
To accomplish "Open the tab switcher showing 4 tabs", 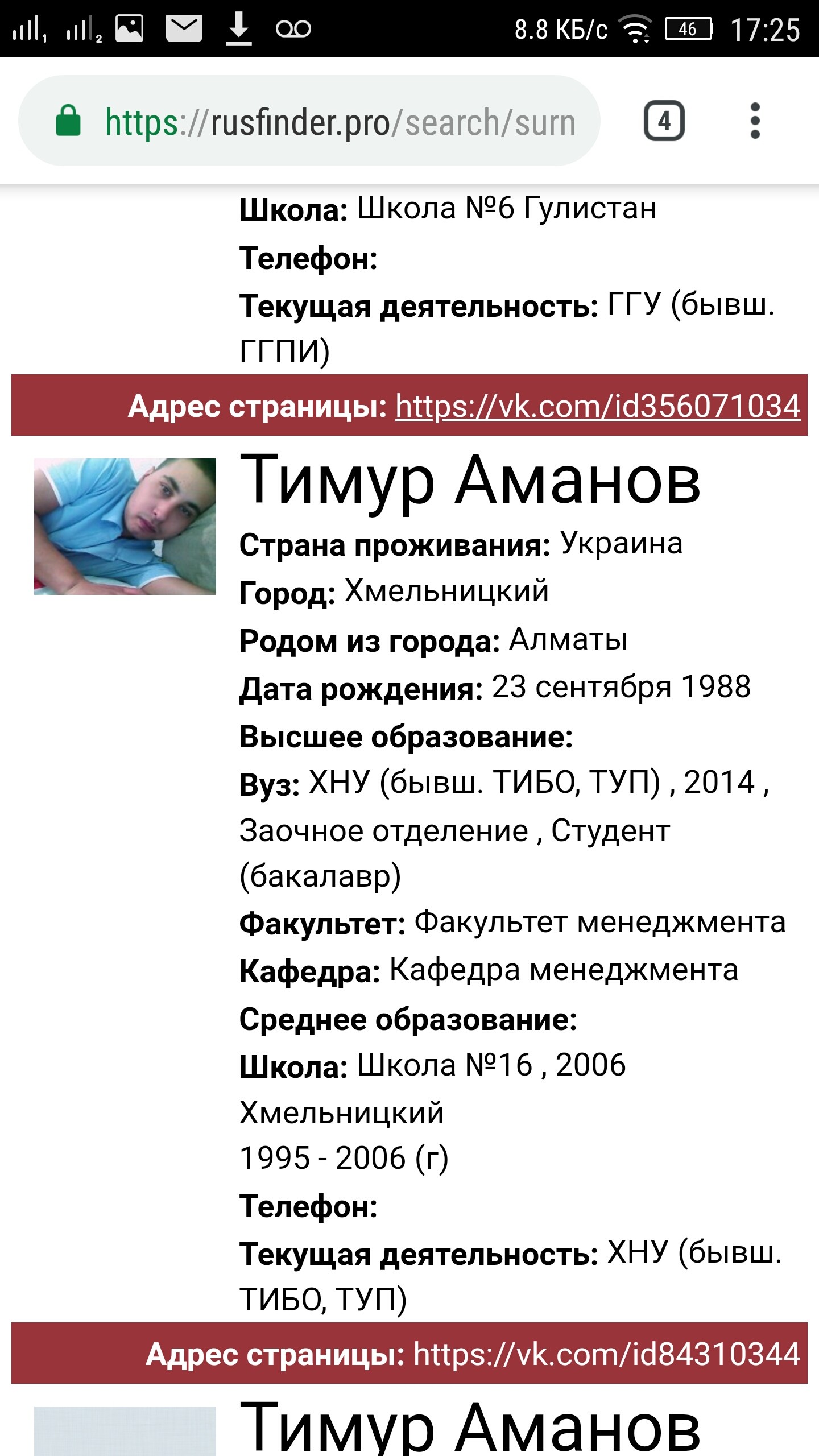I will point(664,121).
